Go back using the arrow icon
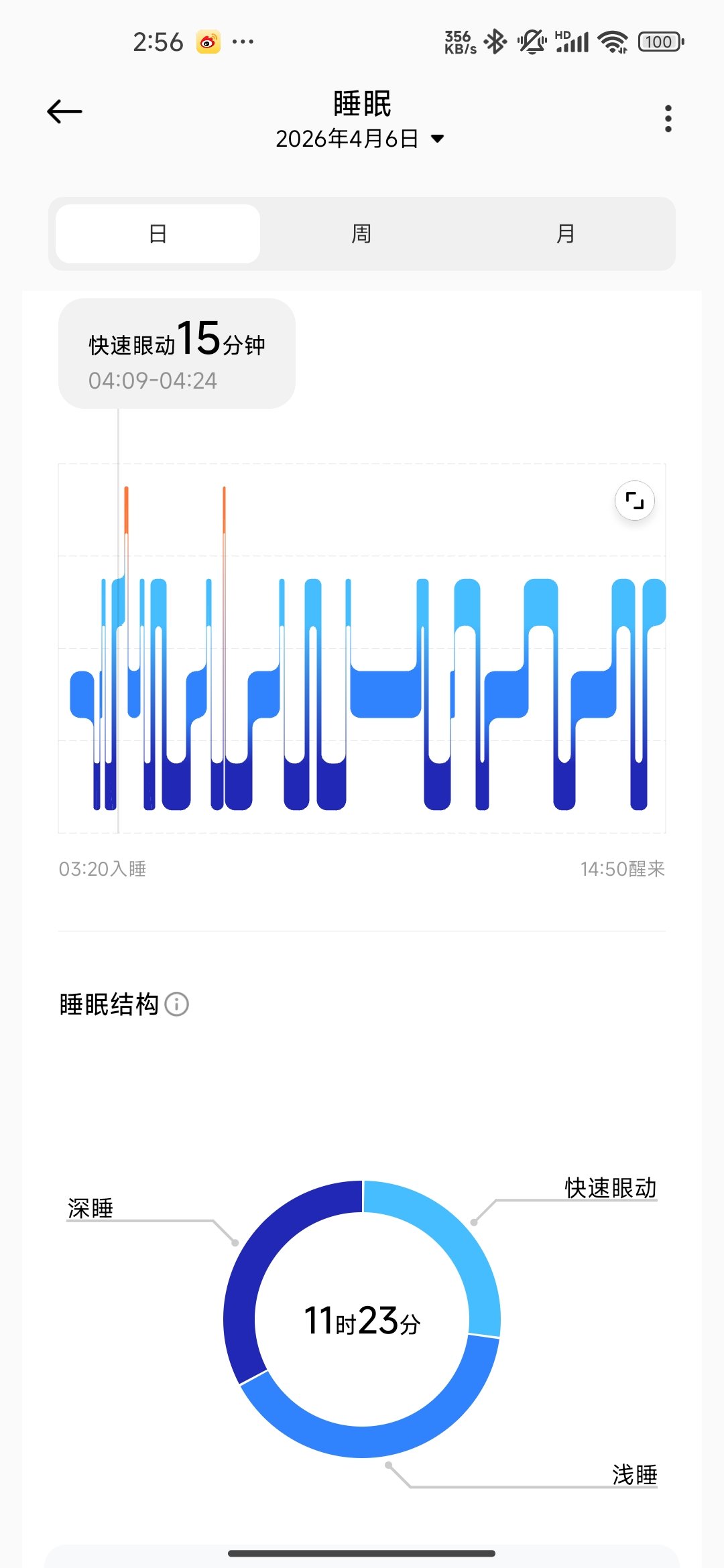 coord(64,112)
